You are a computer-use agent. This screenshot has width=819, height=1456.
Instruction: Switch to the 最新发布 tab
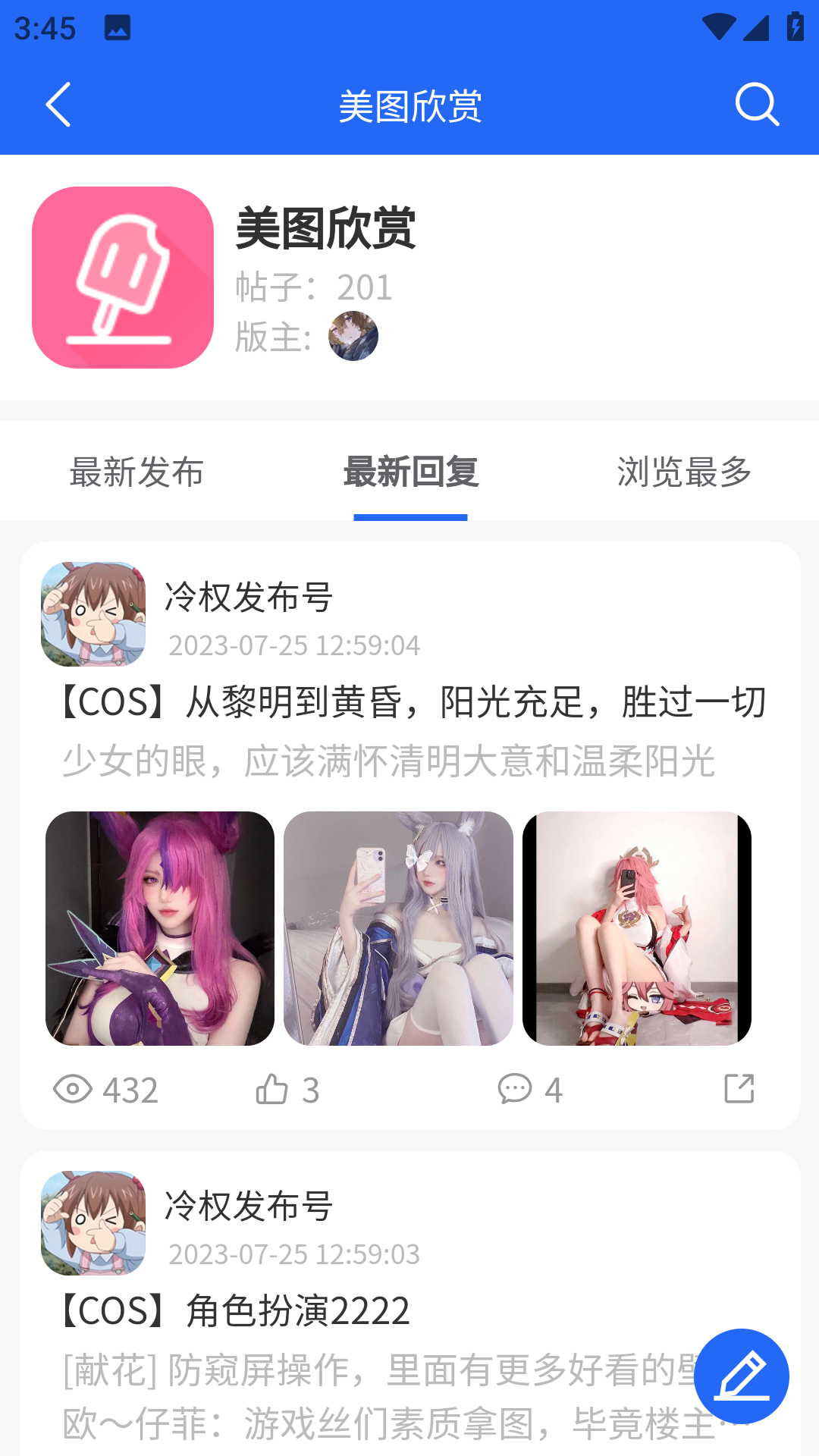click(x=136, y=472)
